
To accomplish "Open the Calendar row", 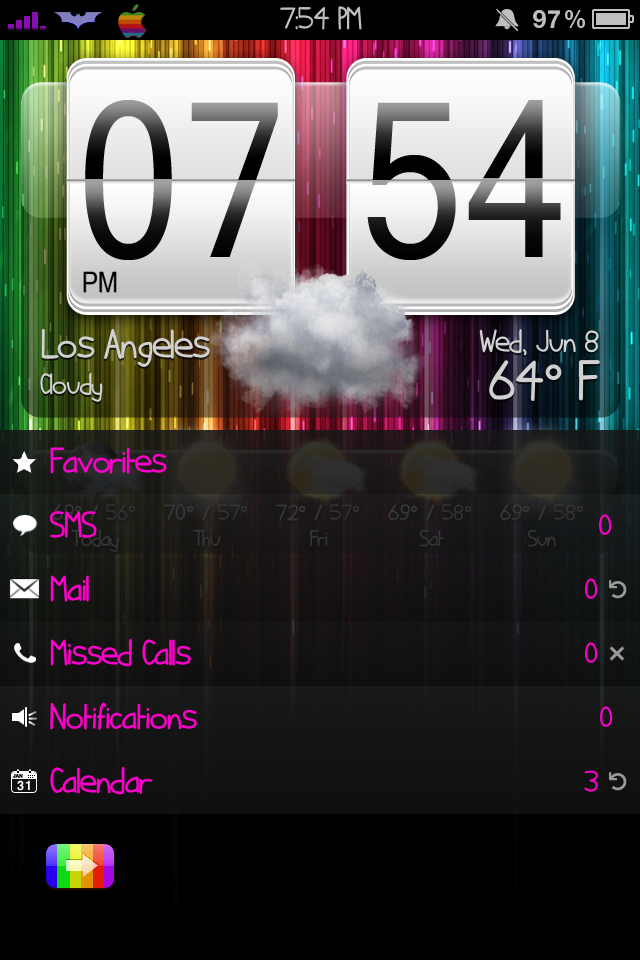I will coord(100,782).
